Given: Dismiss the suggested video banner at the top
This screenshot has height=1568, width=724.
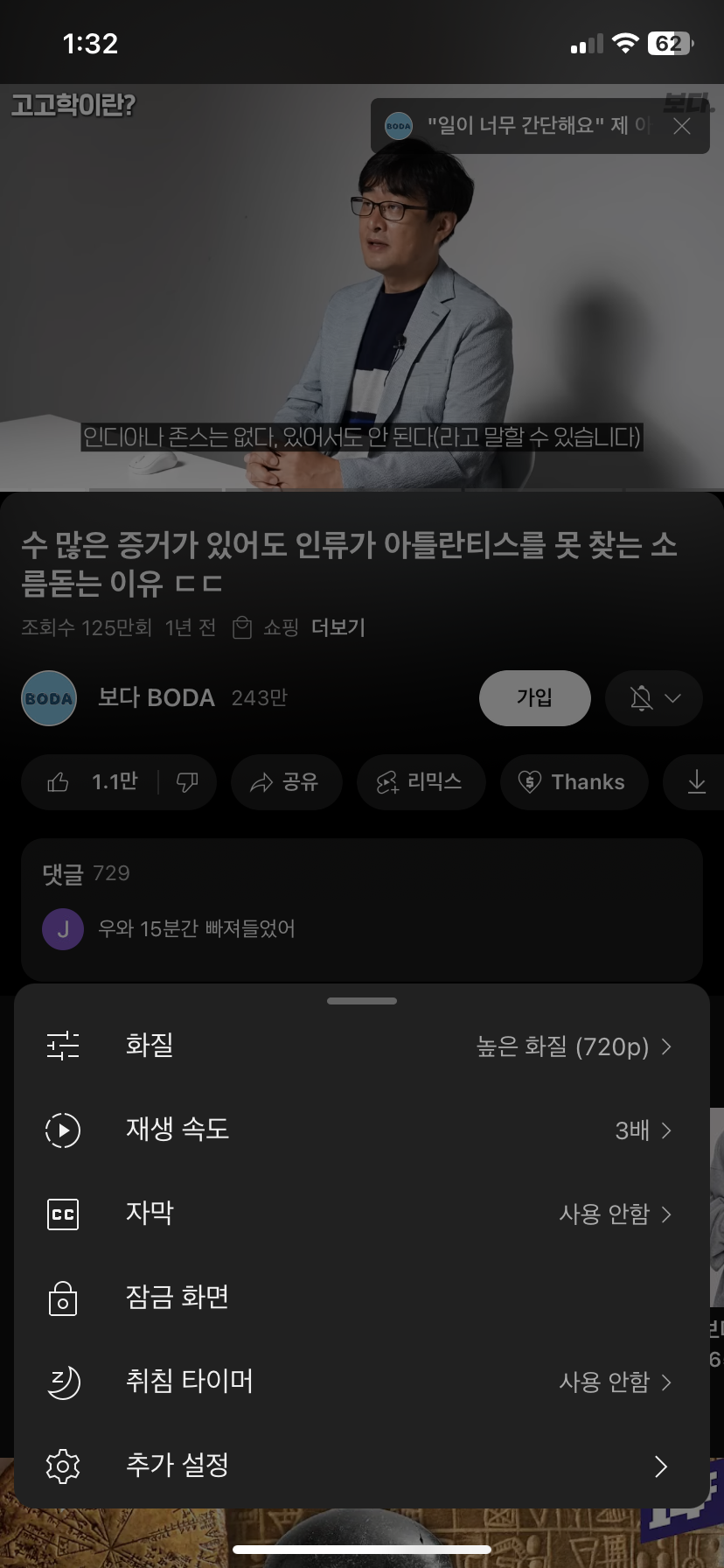Looking at the screenshot, I should [x=682, y=127].
